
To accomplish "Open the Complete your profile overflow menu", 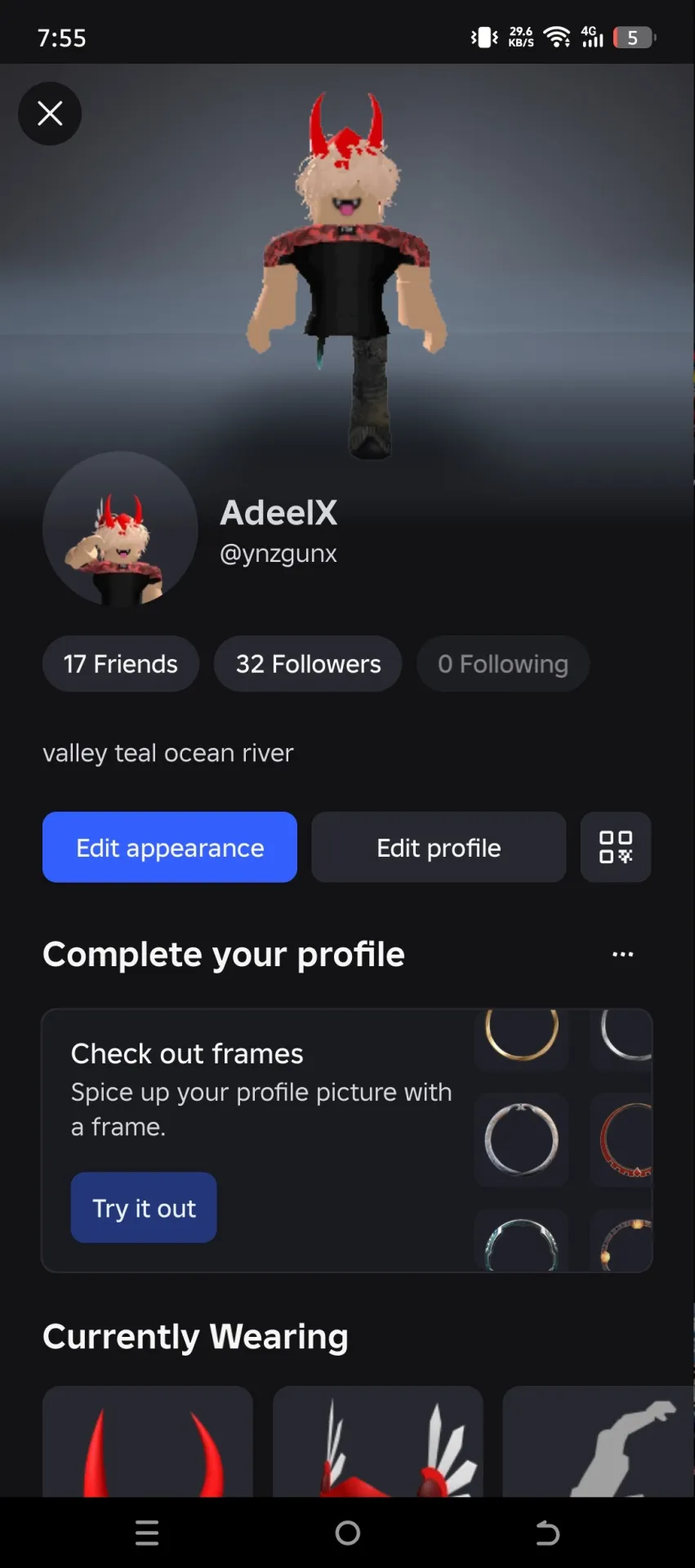I will click(623, 954).
